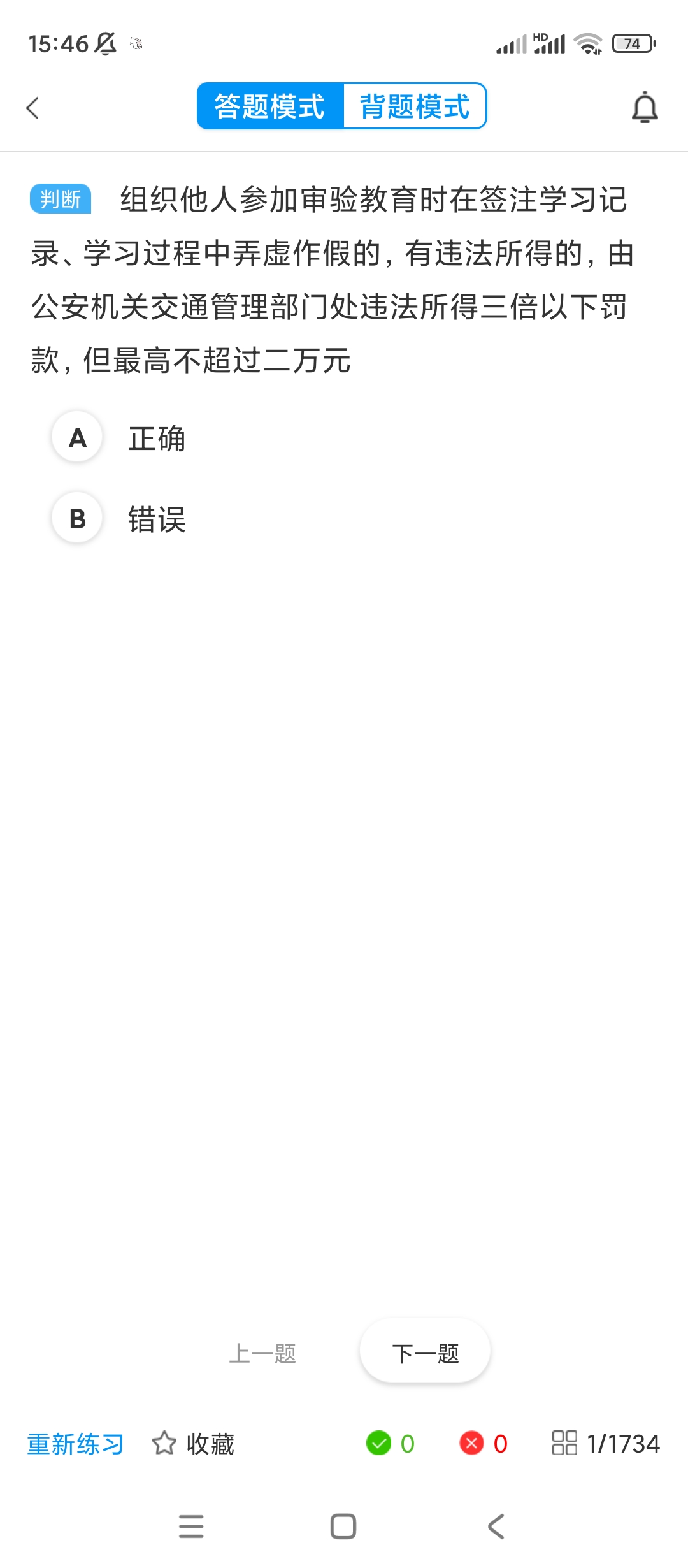Tap the system home button
The image size is (688, 1568).
click(343, 1527)
